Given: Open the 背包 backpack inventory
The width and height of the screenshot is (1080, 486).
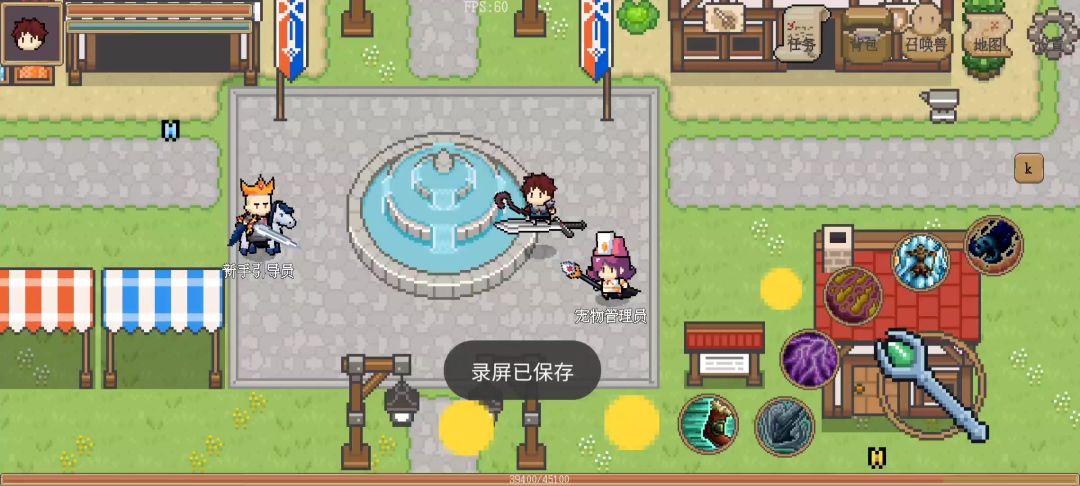Looking at the screenshot, I should (863, 34).
